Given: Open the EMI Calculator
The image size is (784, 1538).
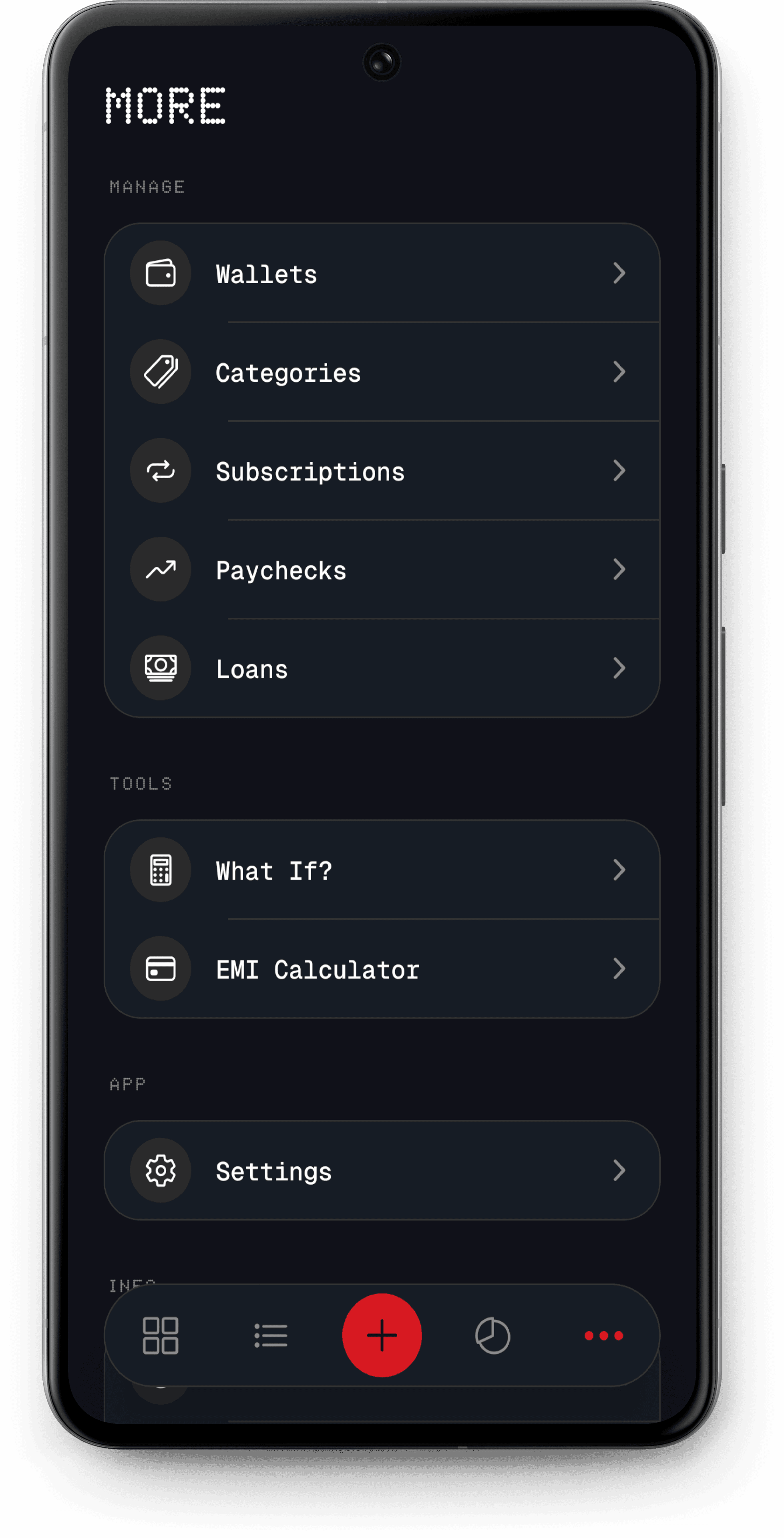Looking at the screenshot, I should 382,968.
